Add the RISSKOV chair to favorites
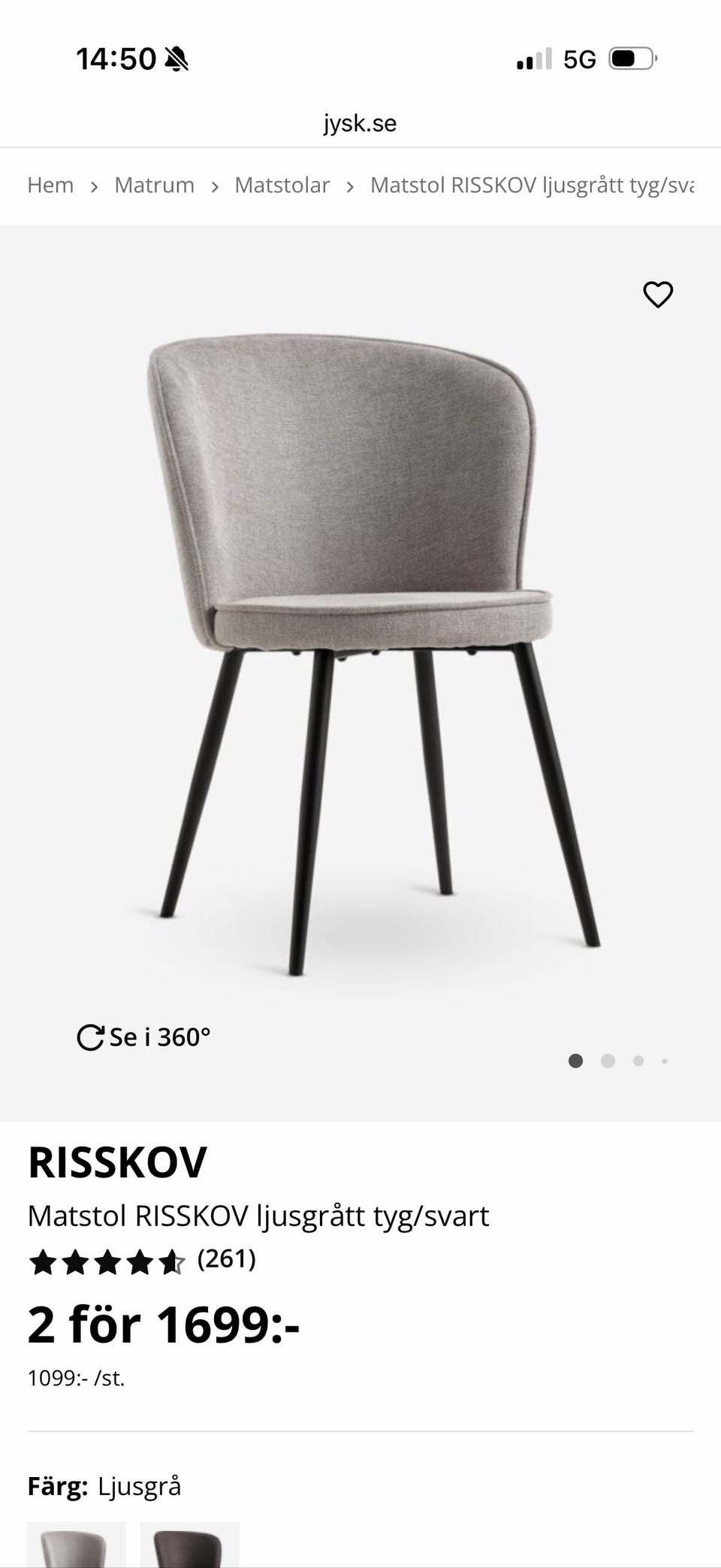 (x=658, y=295)
